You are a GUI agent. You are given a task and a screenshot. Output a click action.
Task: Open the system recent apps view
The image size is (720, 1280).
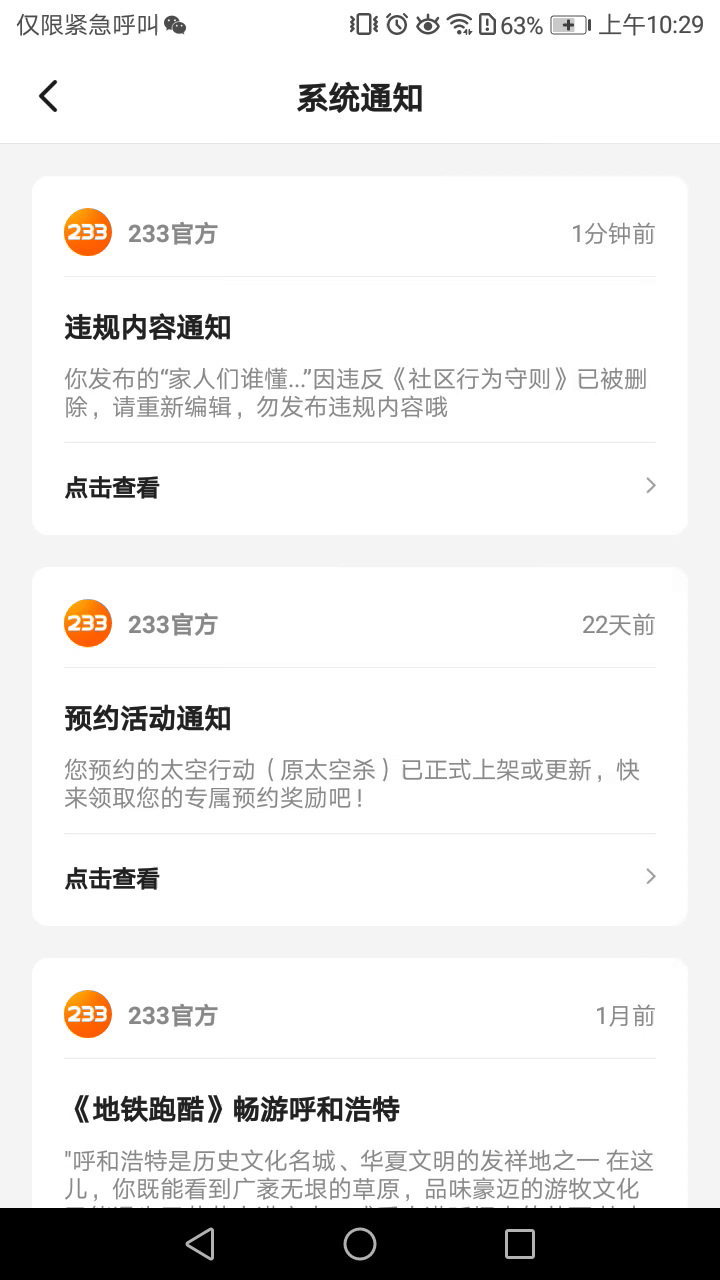[x=520, y=1244]
